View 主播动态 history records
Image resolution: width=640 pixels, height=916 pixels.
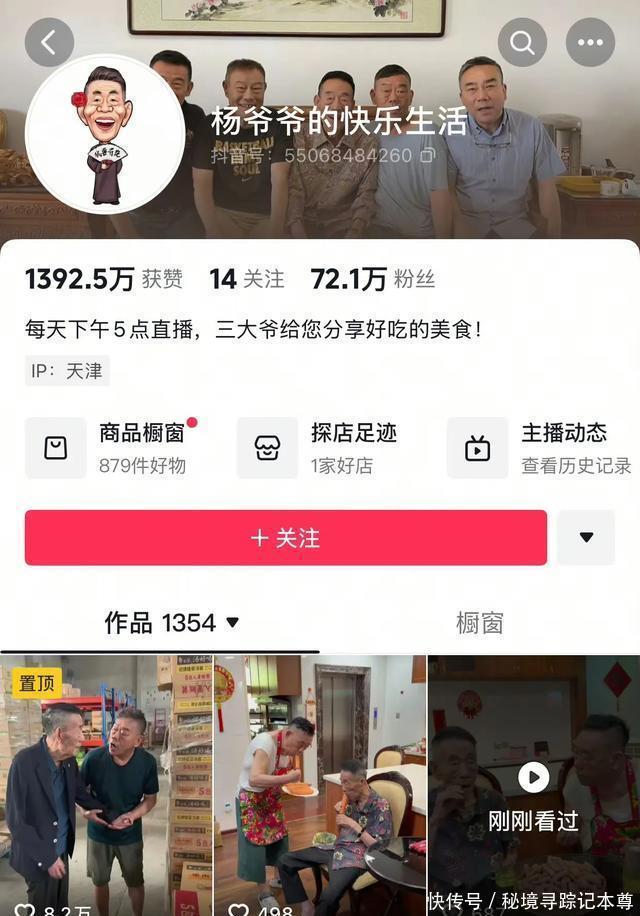pyautogui.click(x=540, y=447)
